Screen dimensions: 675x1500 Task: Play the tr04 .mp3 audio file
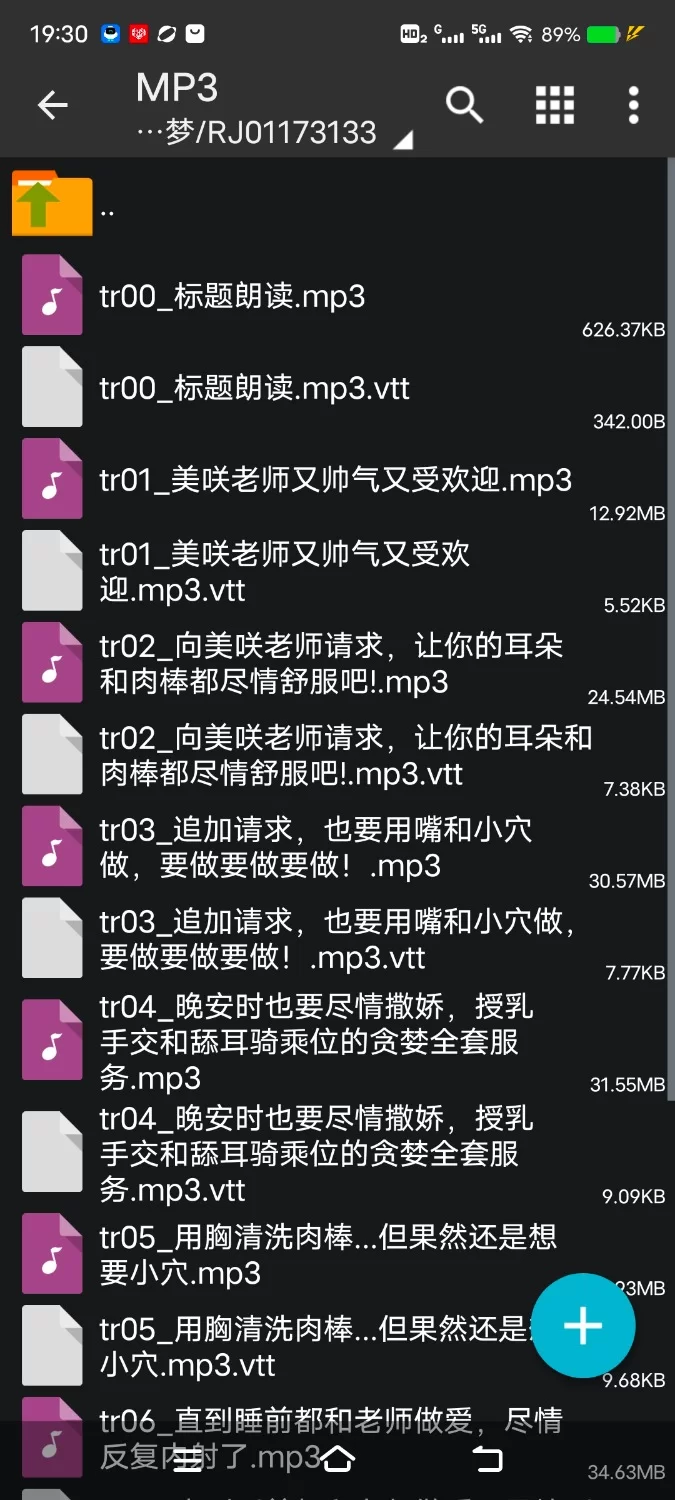(x=315, y=1042)
